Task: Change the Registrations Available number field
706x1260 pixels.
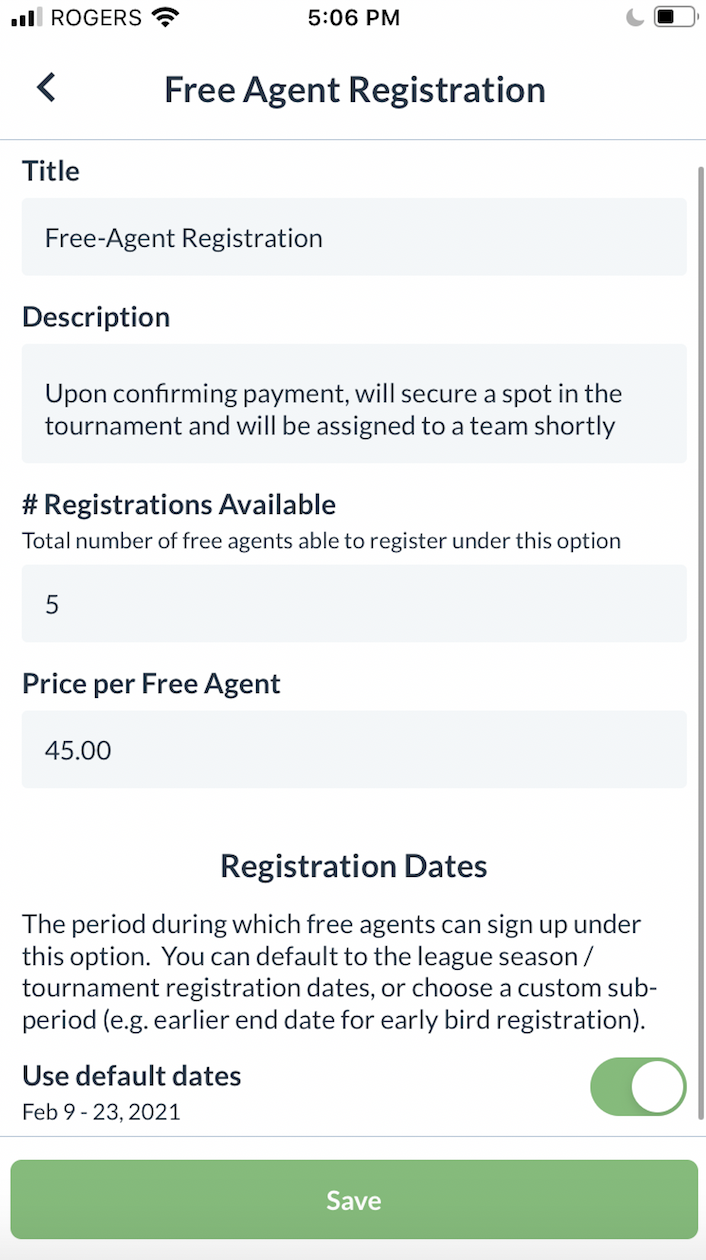Action: [354, 603]
